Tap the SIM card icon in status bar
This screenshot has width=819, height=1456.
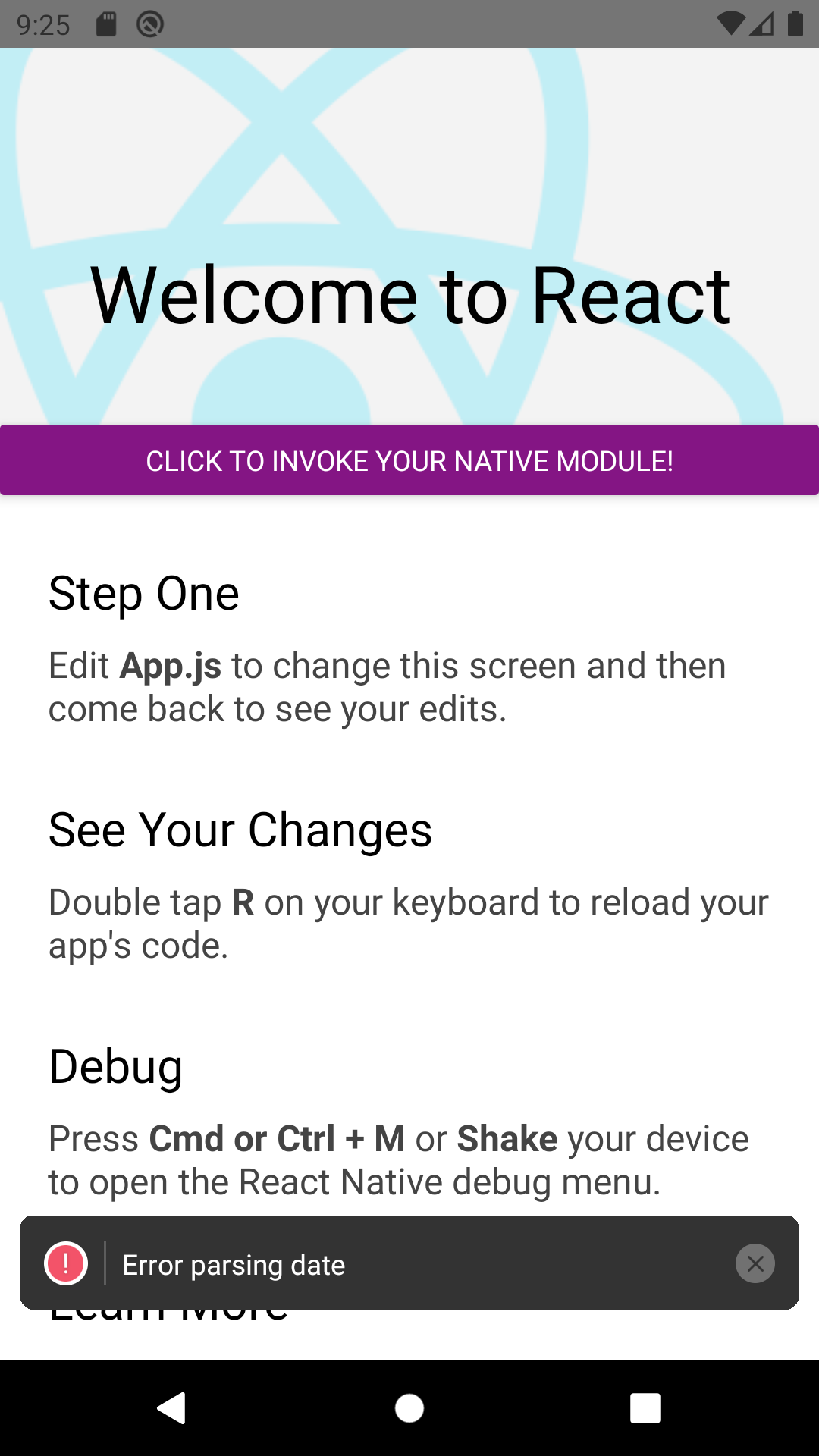click(106, 24)
